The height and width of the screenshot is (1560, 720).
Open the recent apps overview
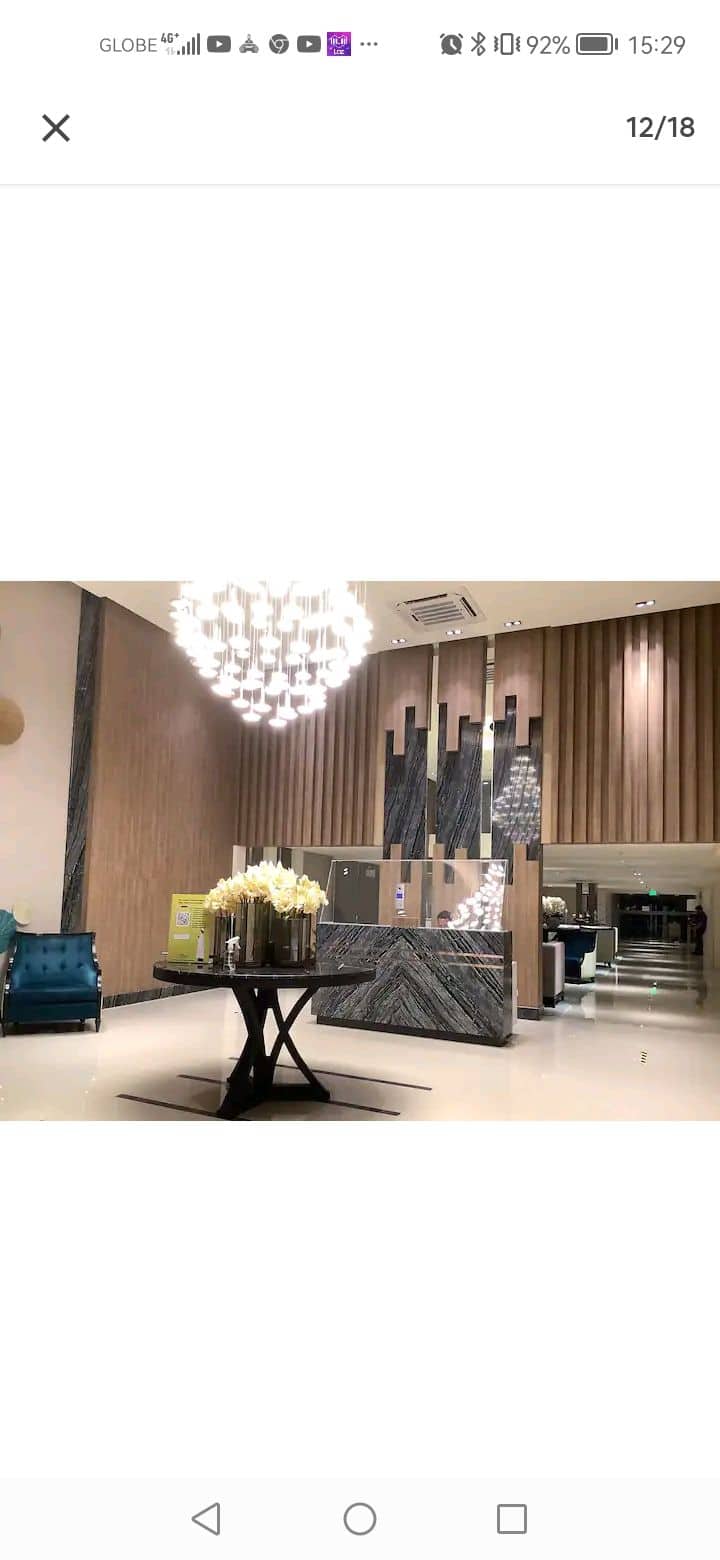pos(512,1519)
